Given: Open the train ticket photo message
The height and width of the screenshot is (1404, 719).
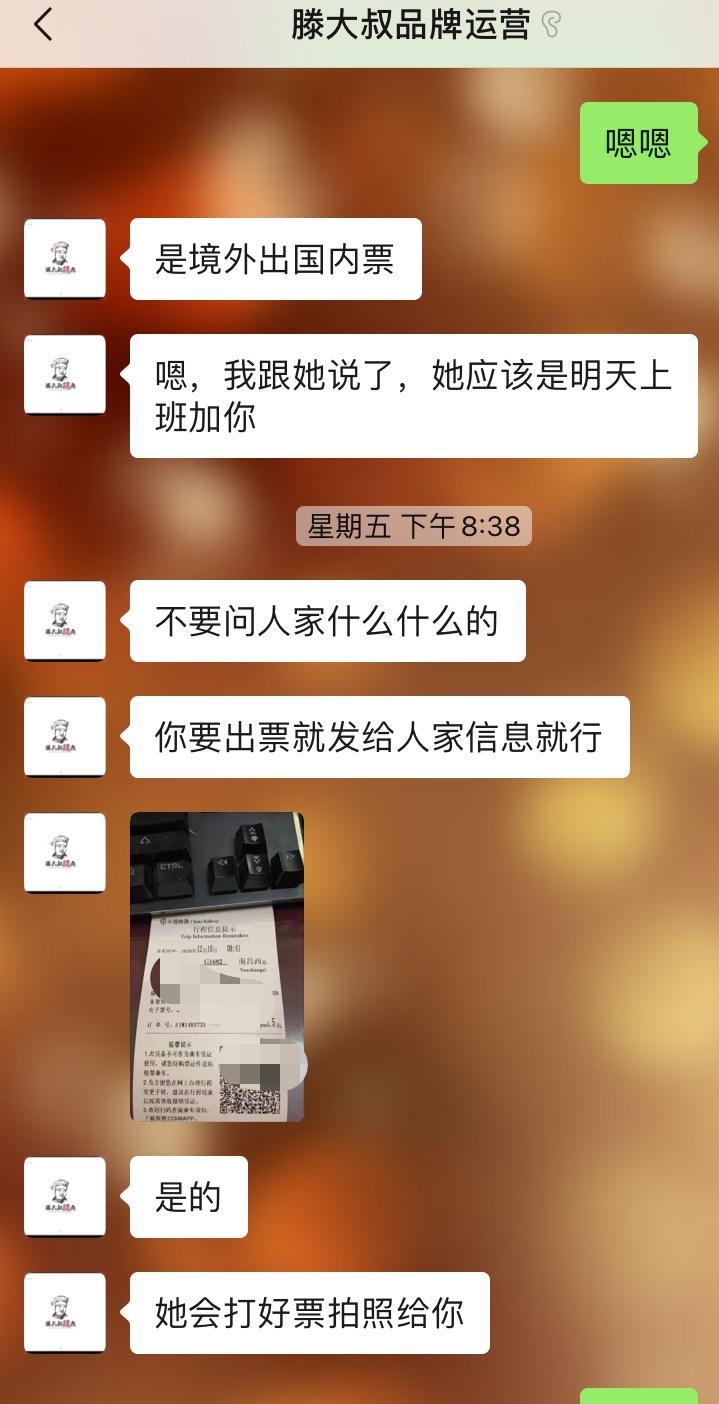Looking at the screenshot, I should pyautogui.click(x=217, y=966).
